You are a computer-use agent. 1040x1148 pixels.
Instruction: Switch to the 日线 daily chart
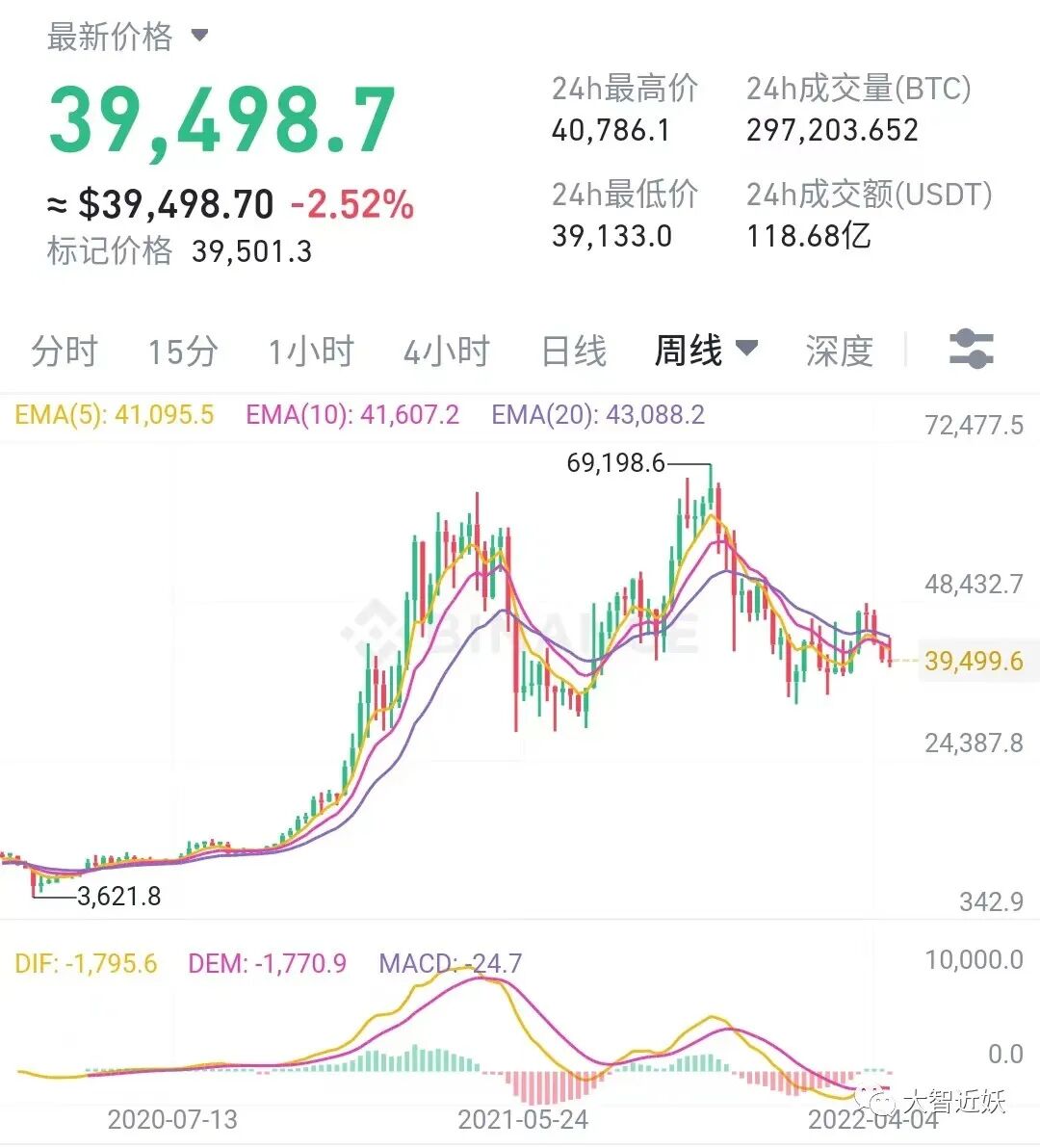574,352
